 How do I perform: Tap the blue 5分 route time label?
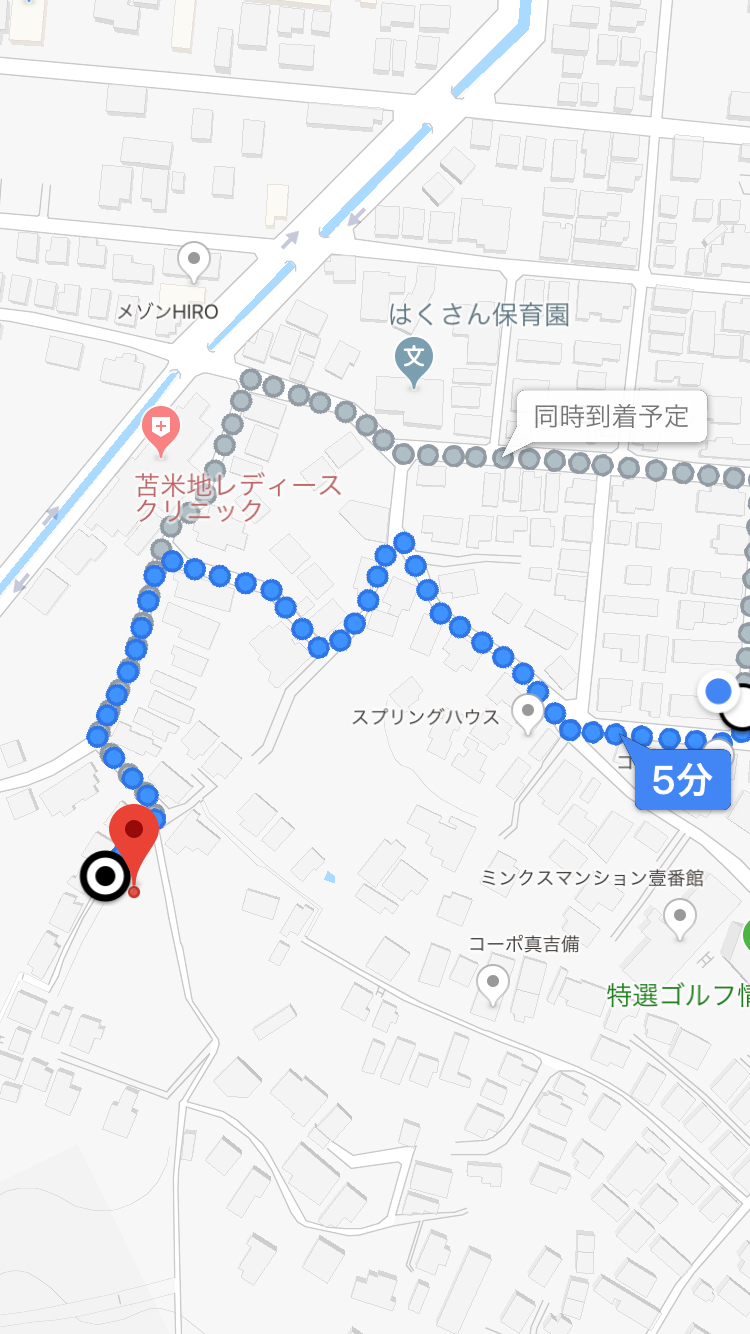pos(682,779)
